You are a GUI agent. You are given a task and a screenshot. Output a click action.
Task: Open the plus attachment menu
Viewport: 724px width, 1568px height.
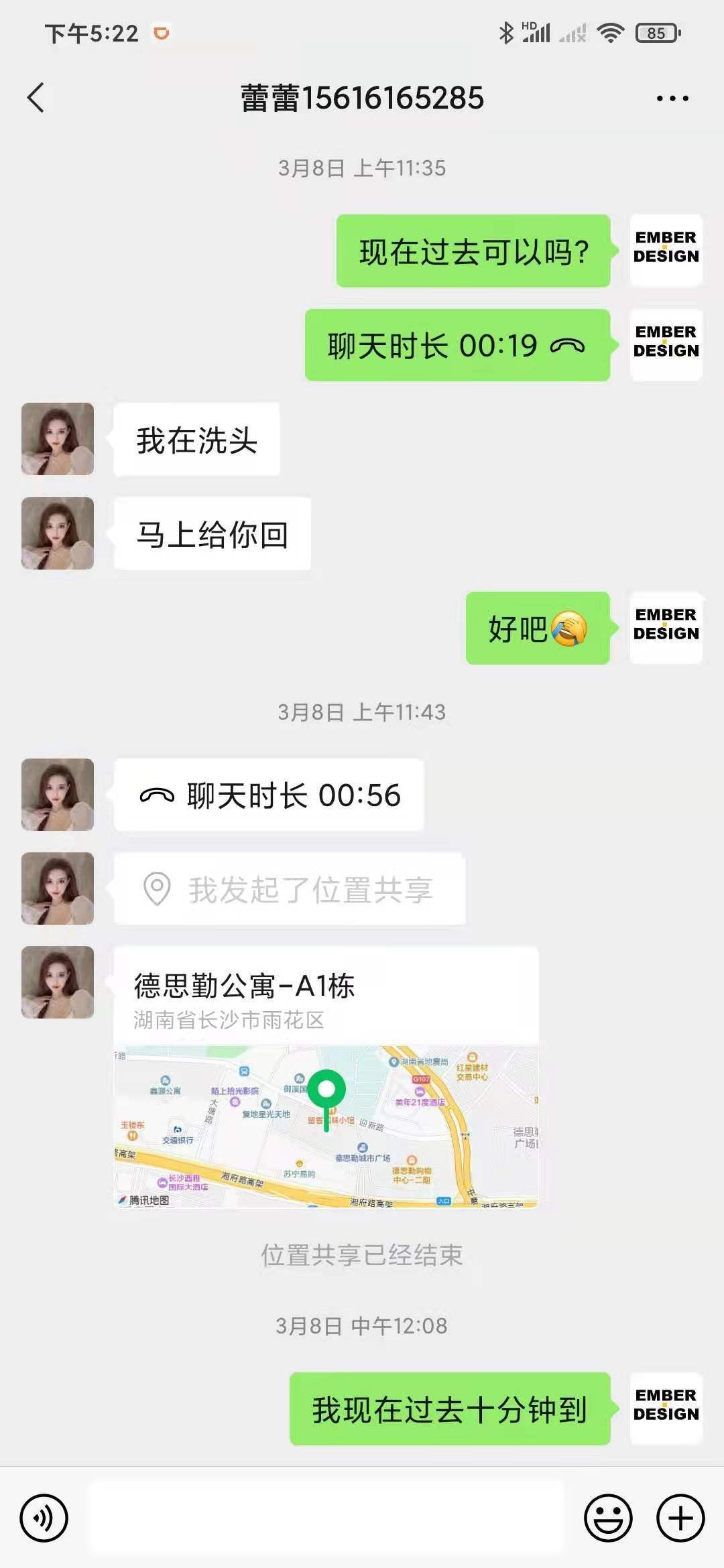point(680,1518)
